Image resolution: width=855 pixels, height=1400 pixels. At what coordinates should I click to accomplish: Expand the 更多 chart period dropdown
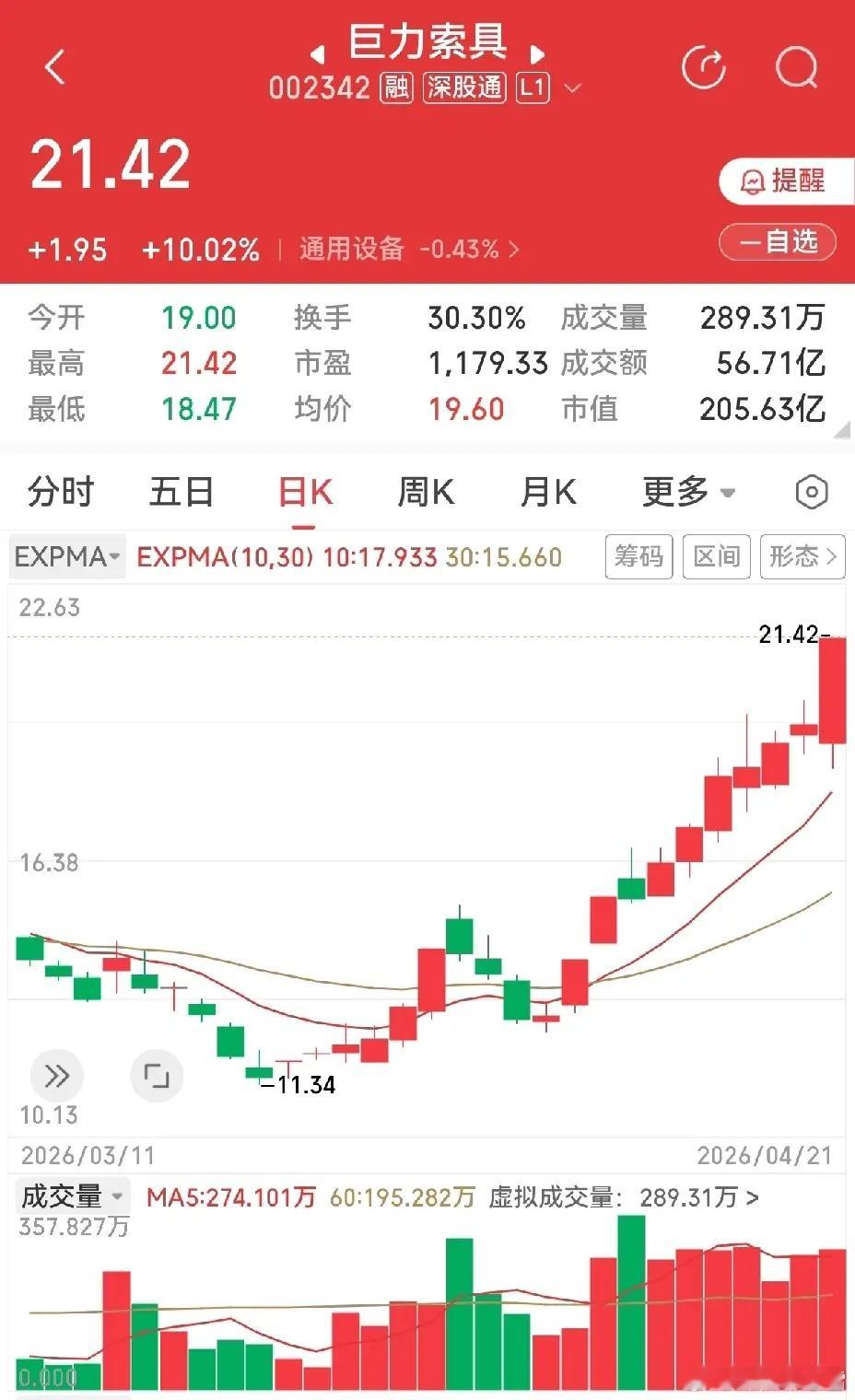coord(688,491)
